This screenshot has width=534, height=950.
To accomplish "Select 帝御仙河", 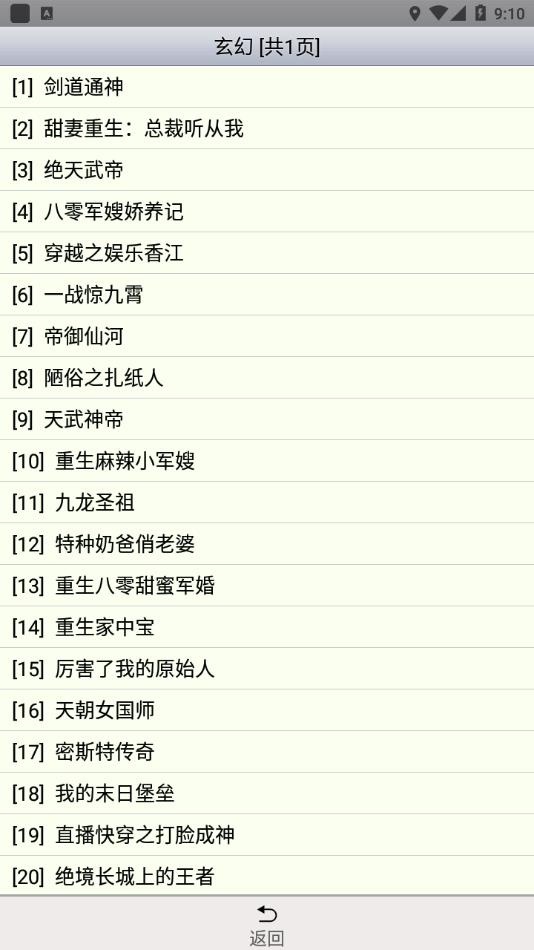I will pyautogui.click(x=267, y=336).
